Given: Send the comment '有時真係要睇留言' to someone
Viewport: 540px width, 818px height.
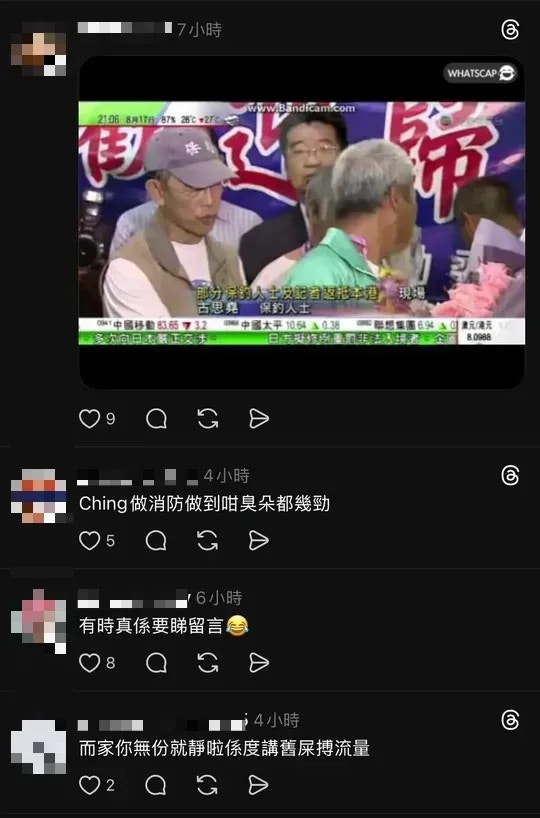Looking at the screenshot, I should [x=259, y=663].
